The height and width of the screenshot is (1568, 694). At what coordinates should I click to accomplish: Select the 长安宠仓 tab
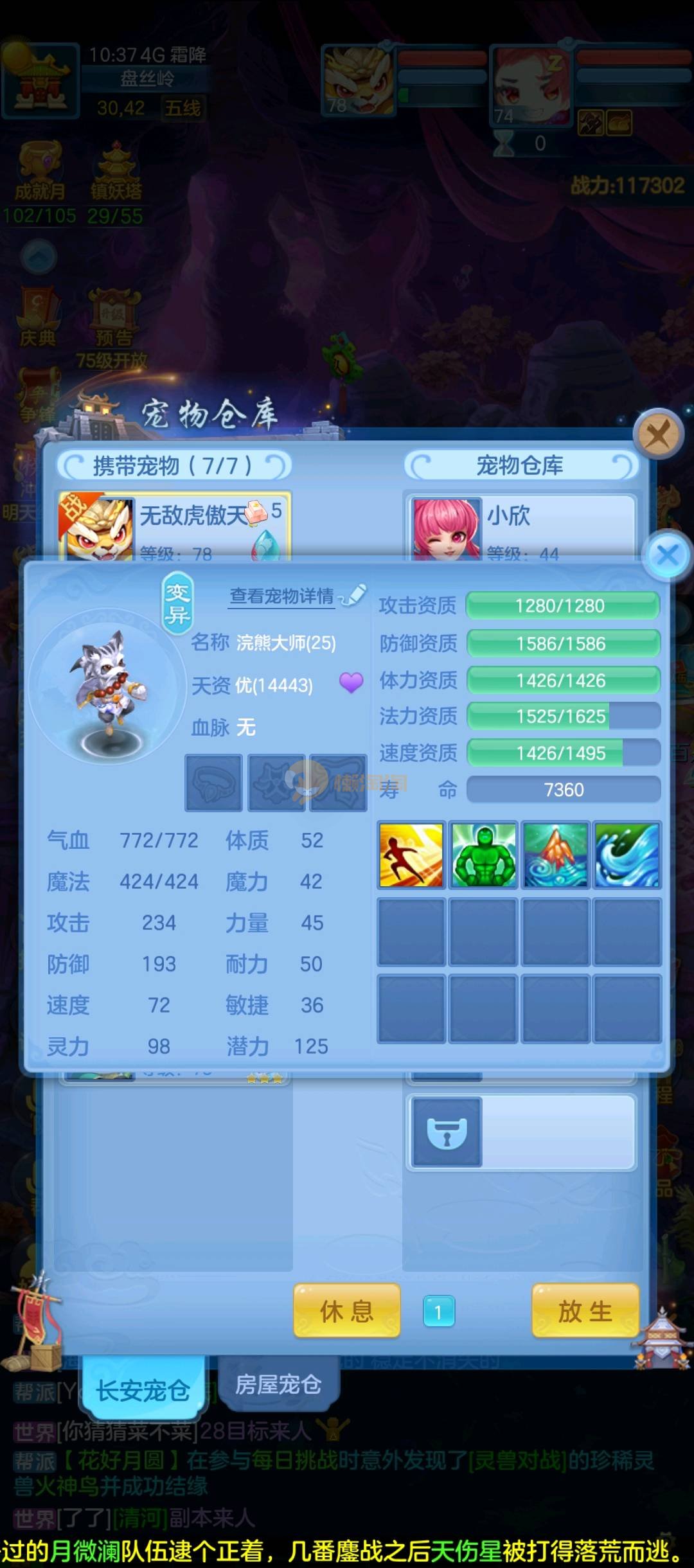[143, 1390]
